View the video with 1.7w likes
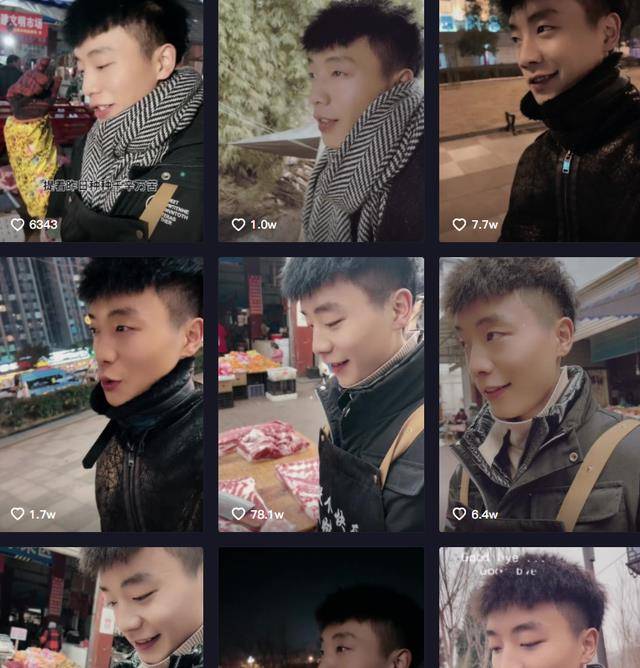Image resolution: width=640 pixels, height=668 pixels. (x=101, y=394)
